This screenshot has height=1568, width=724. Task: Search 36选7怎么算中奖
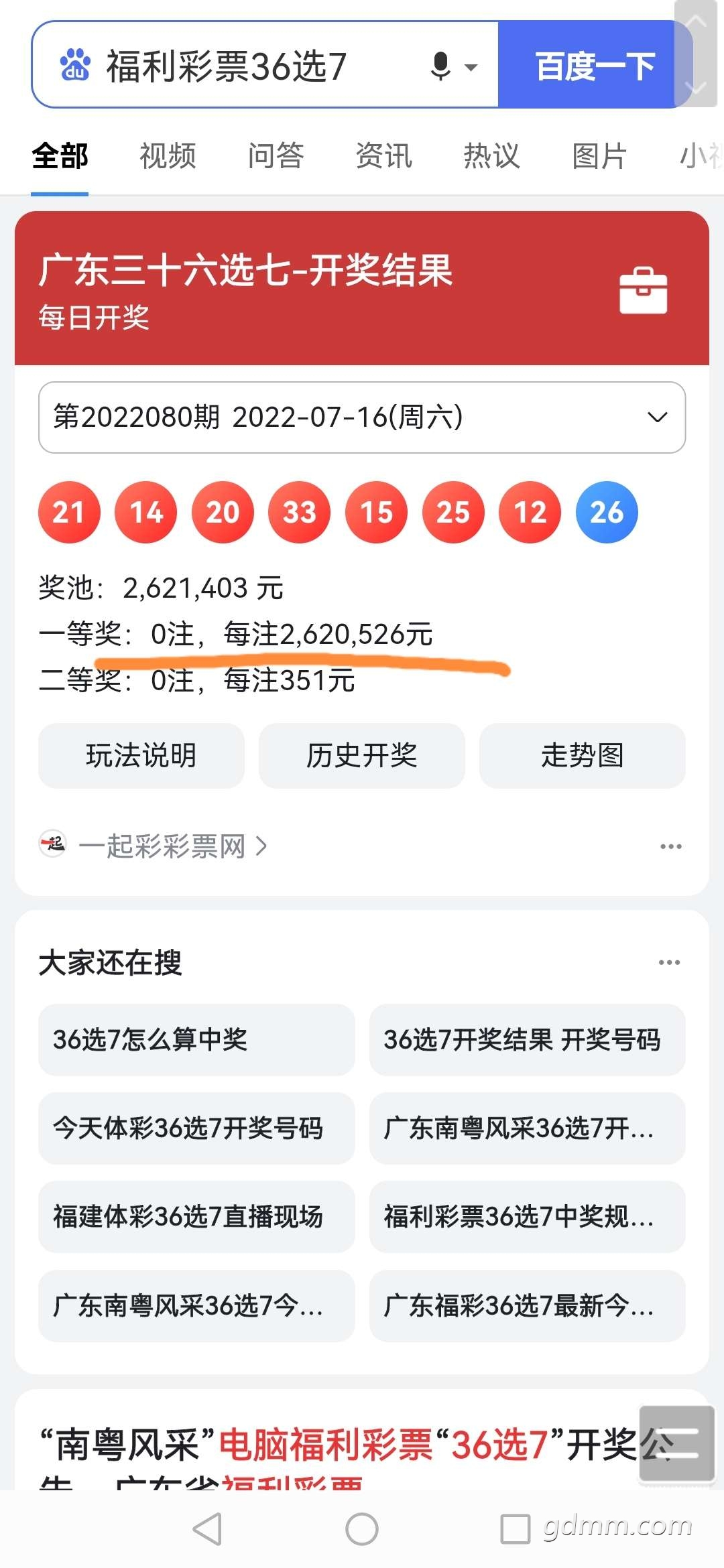[196, 1039]
